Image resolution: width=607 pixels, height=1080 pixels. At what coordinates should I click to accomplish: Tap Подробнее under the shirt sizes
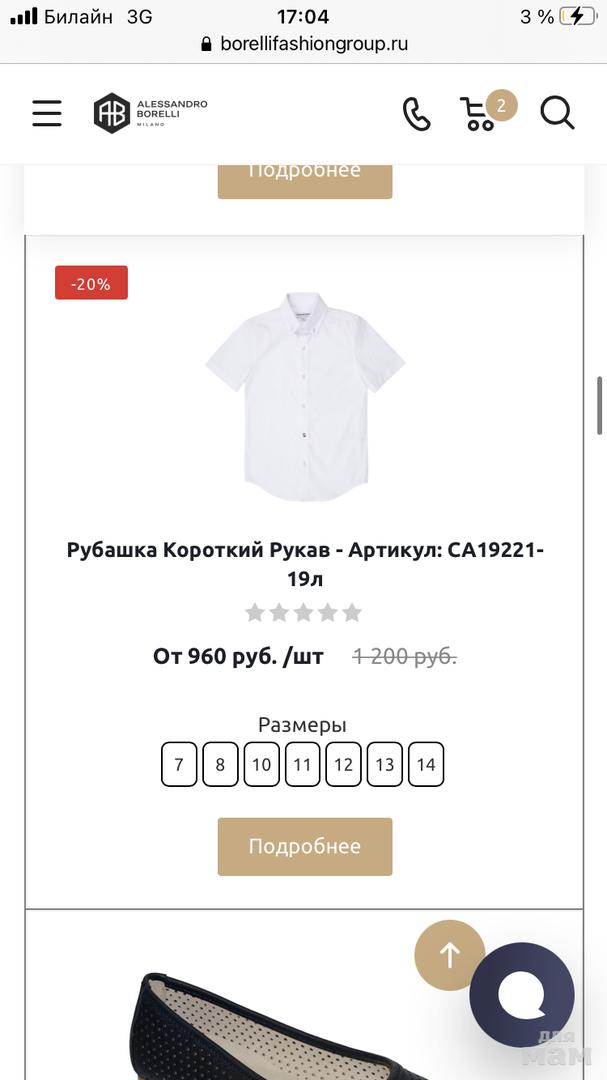[304, 846]
